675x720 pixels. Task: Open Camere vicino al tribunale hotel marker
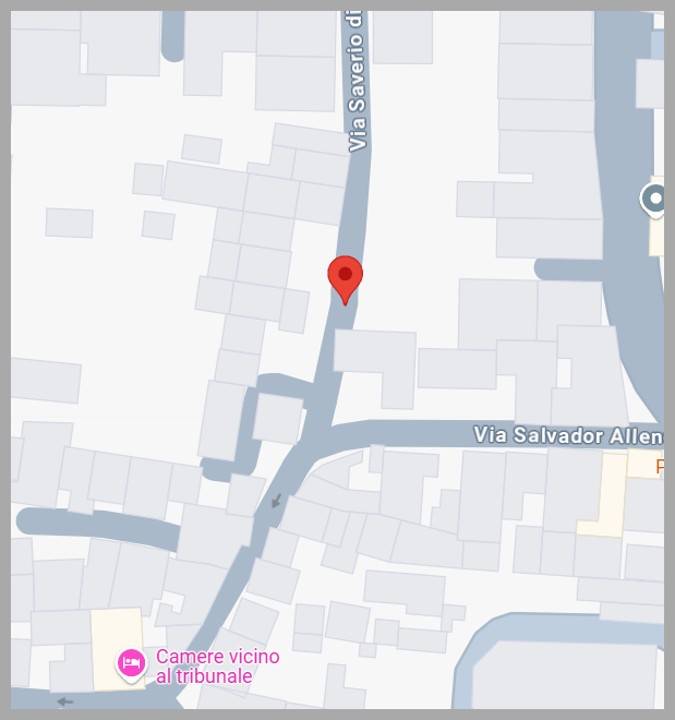131,662
